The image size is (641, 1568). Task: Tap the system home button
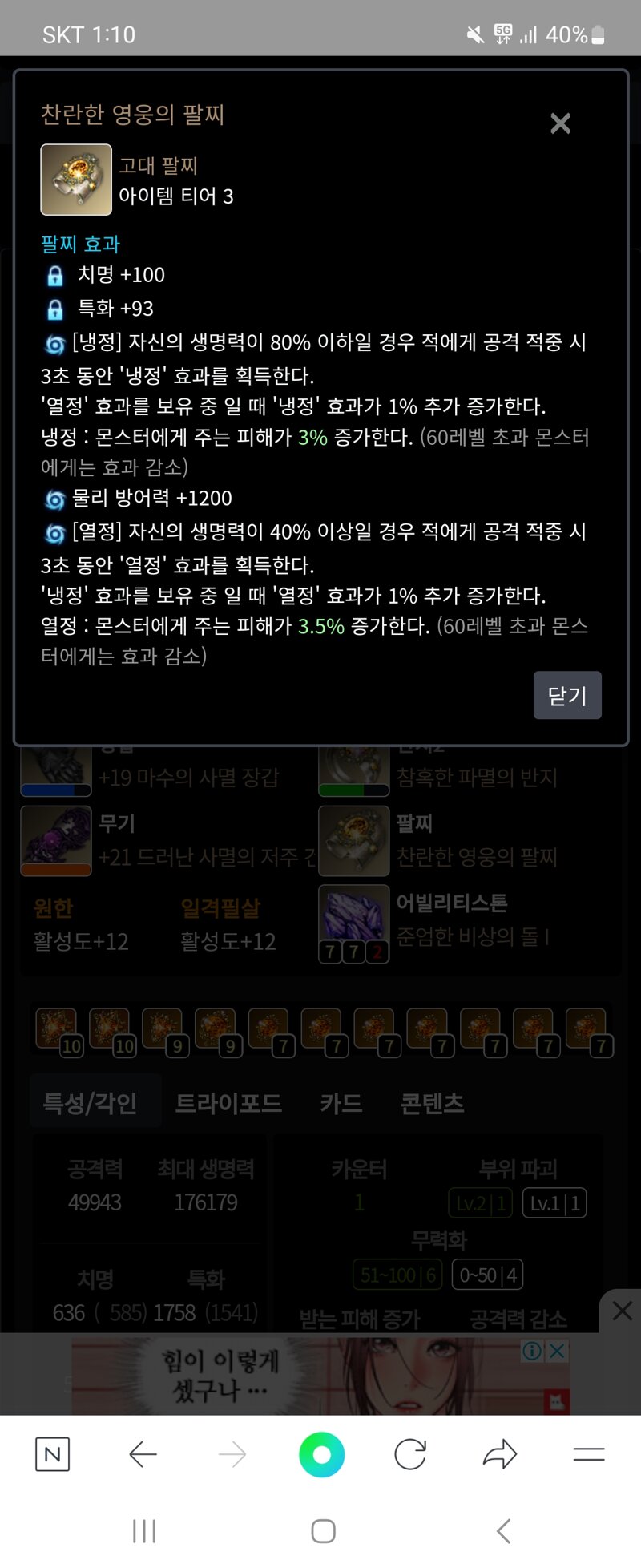(323, 1531)
